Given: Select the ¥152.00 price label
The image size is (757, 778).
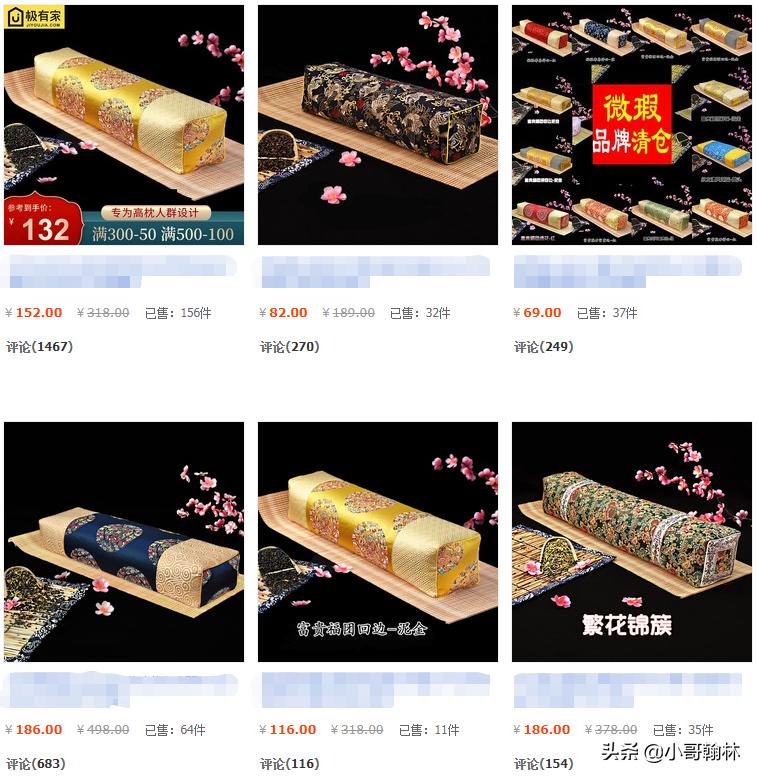Looking at the screenshot, I should tap(36, 312).
